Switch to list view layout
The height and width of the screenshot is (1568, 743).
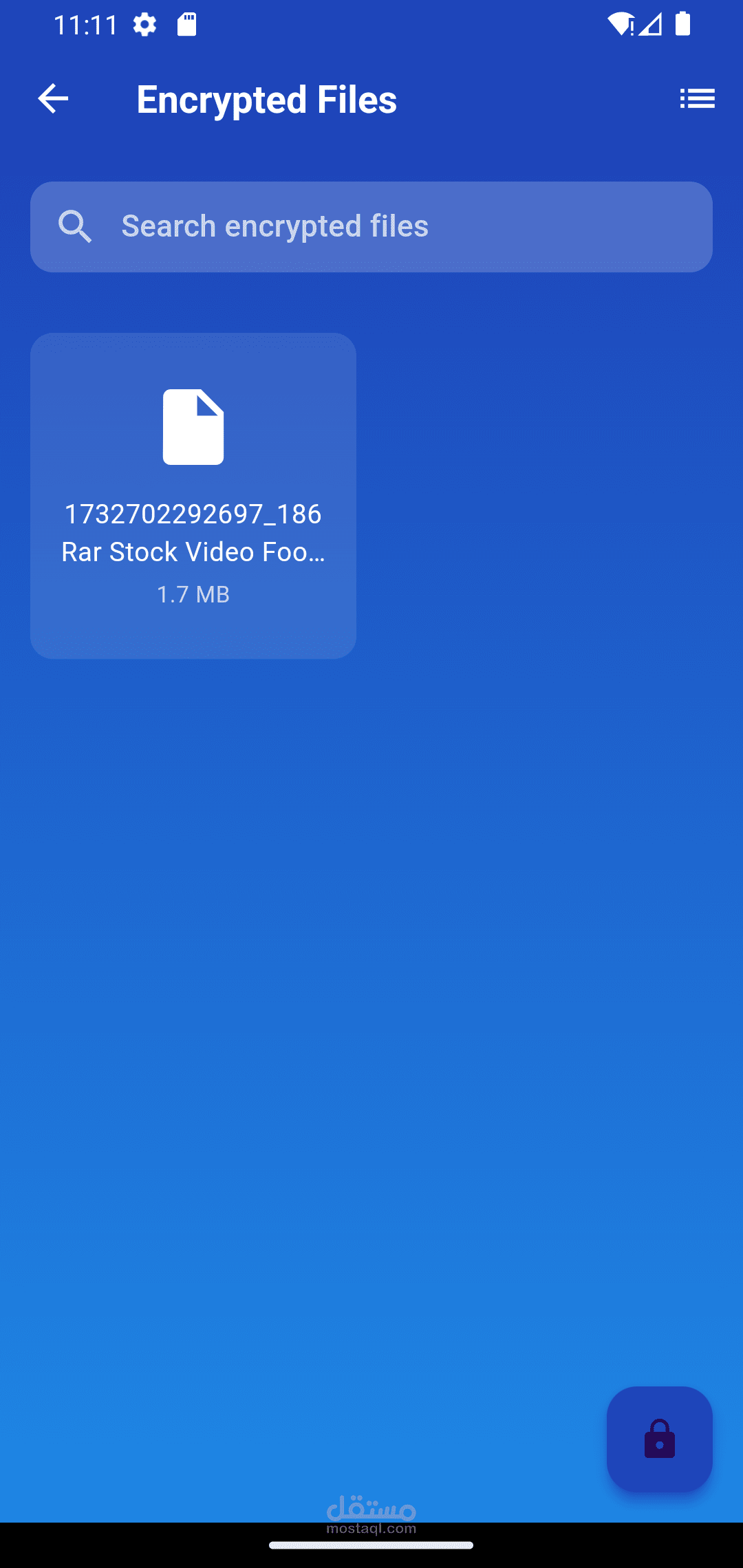coord(697,98)
